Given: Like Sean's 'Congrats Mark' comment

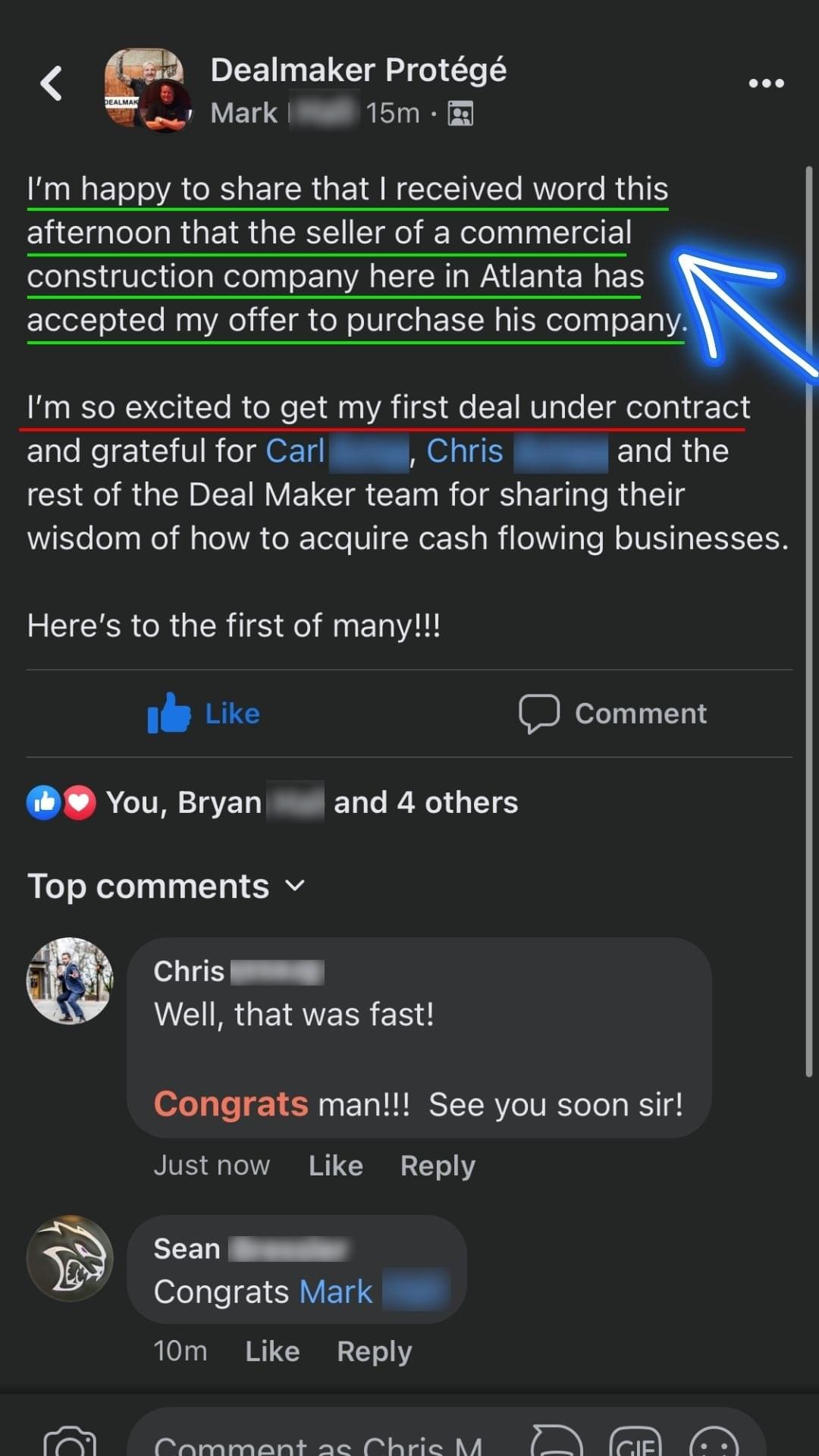Looking at the screenshot, I should point(272,1351).
